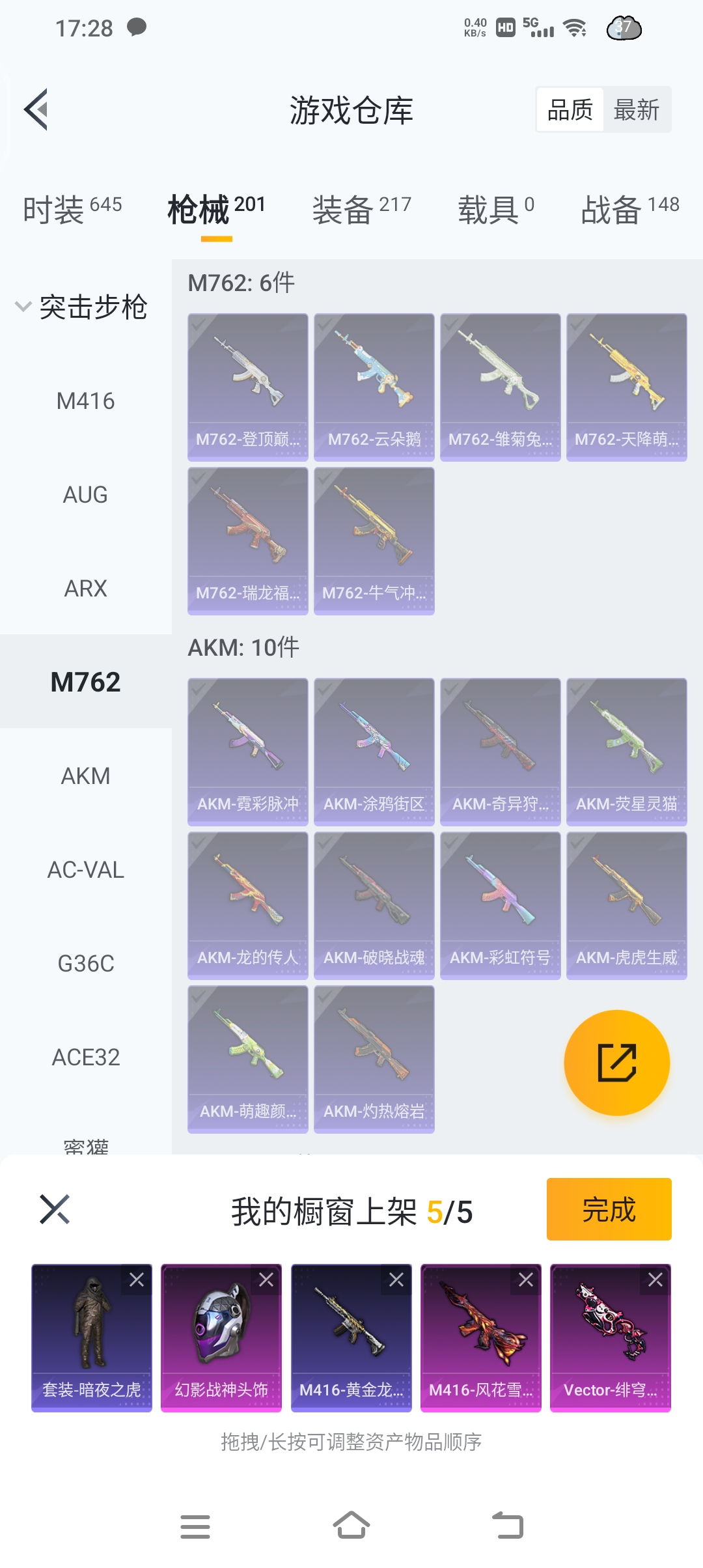Select AUG in the weapon list

[x=85, y=495]
